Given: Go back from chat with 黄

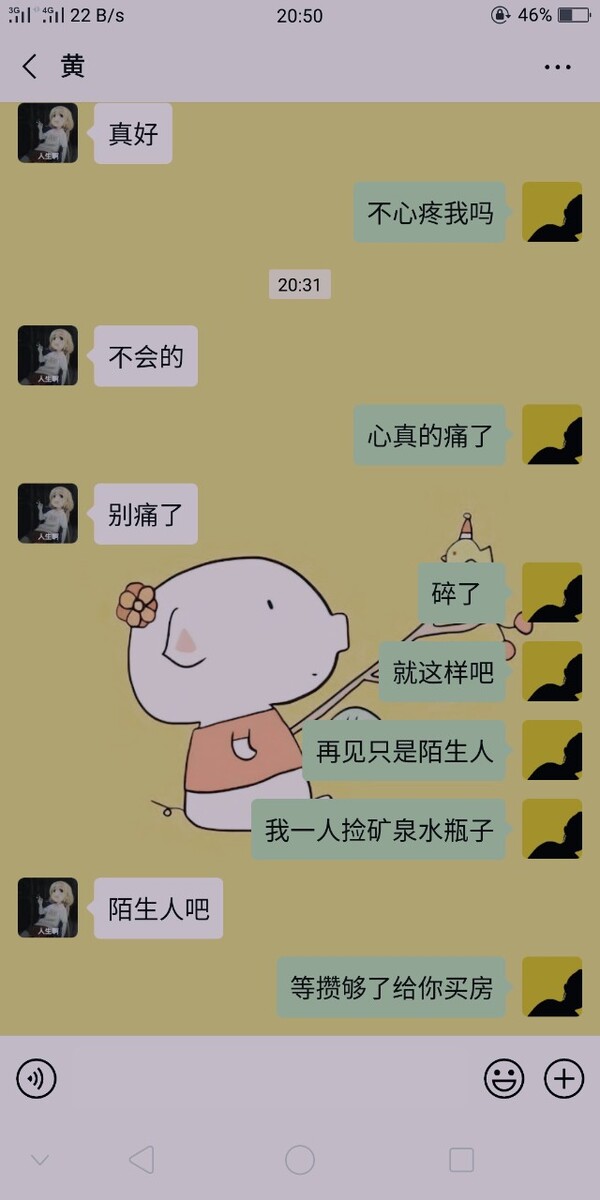Looking at the screenshot, I should point(30,67).
